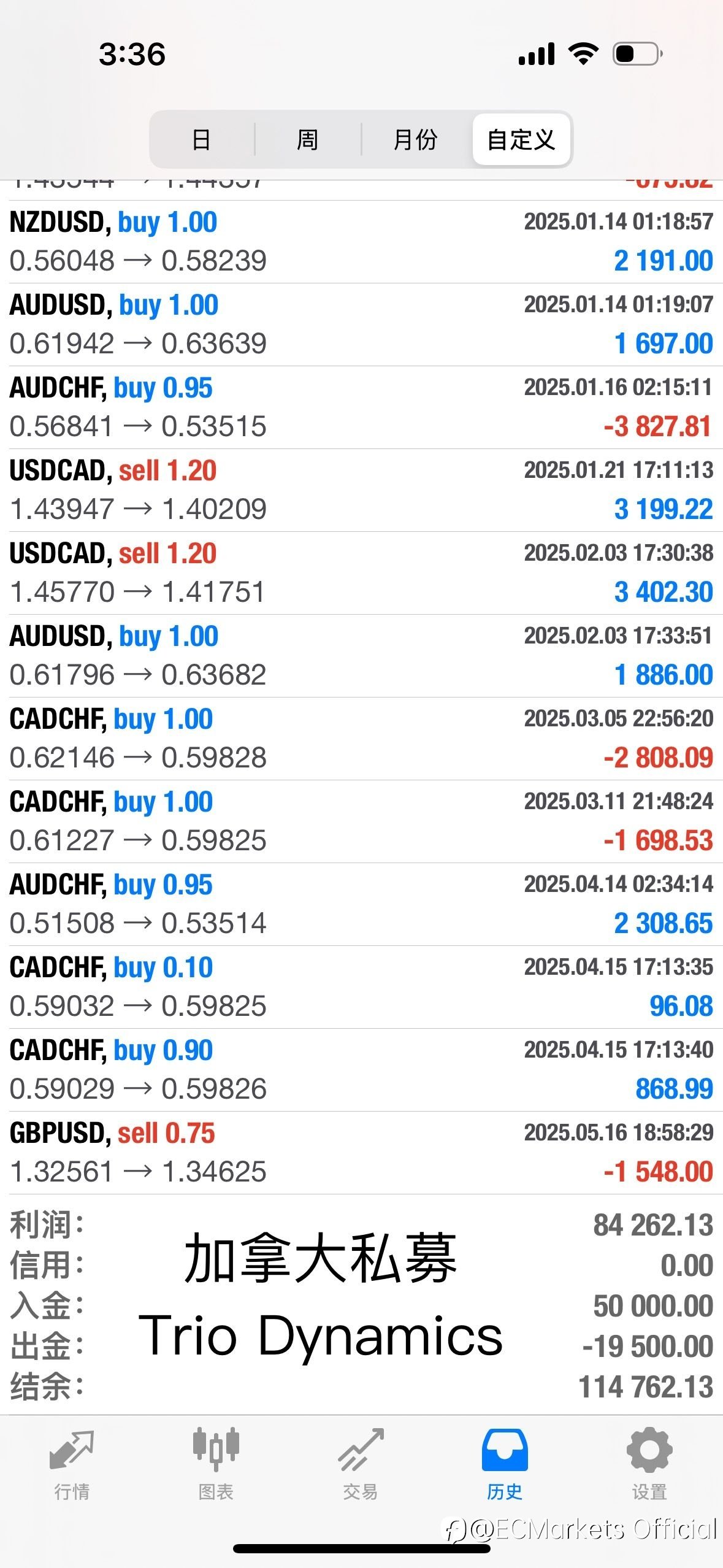The width and height of the screenshot is (723, 1568).
Task: Expand the NZDUSD buy 1.00 trade
Action: point(361,242)
